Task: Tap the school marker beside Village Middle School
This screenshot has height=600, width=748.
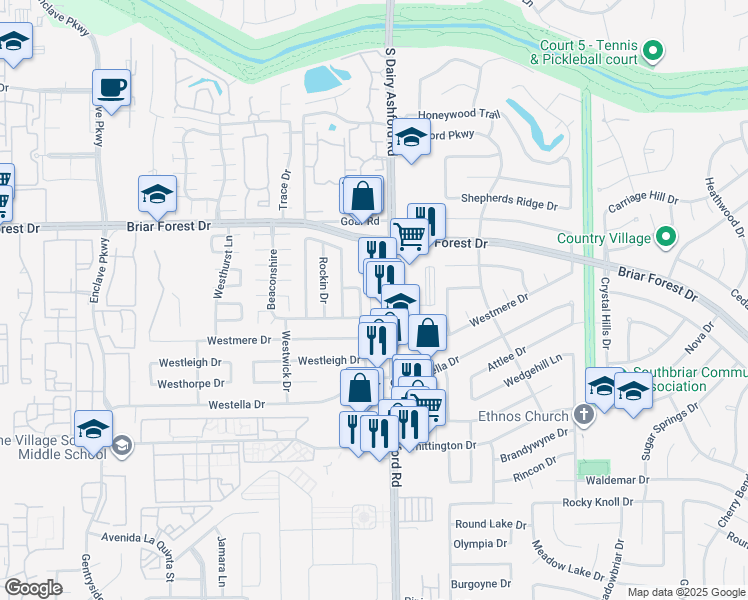Action: (x=93, y=429)
